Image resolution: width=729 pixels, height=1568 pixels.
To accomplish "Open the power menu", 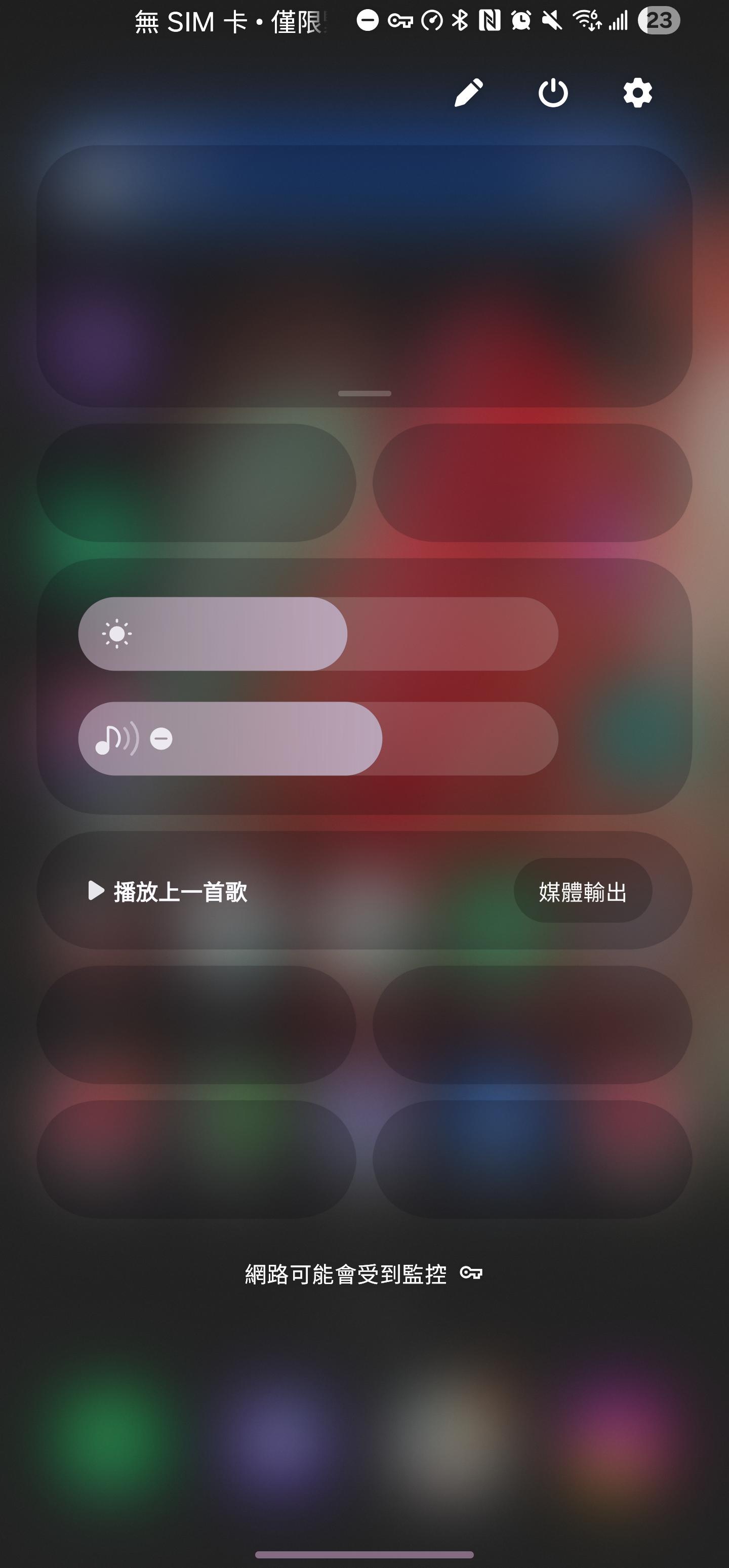I will coord(553,93).
